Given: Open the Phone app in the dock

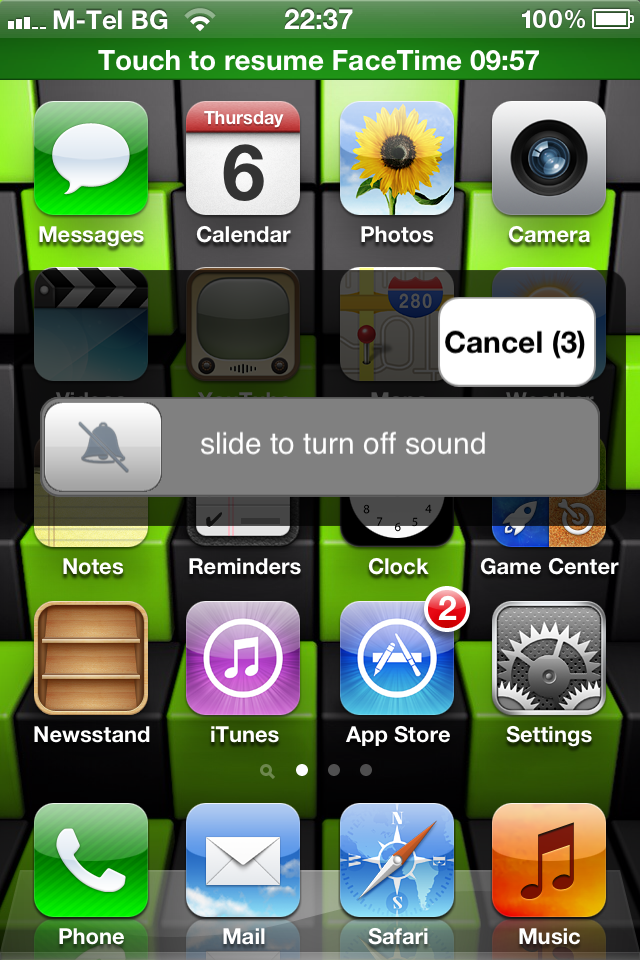Looking at the screenshot, I should (x=91, y=861).
